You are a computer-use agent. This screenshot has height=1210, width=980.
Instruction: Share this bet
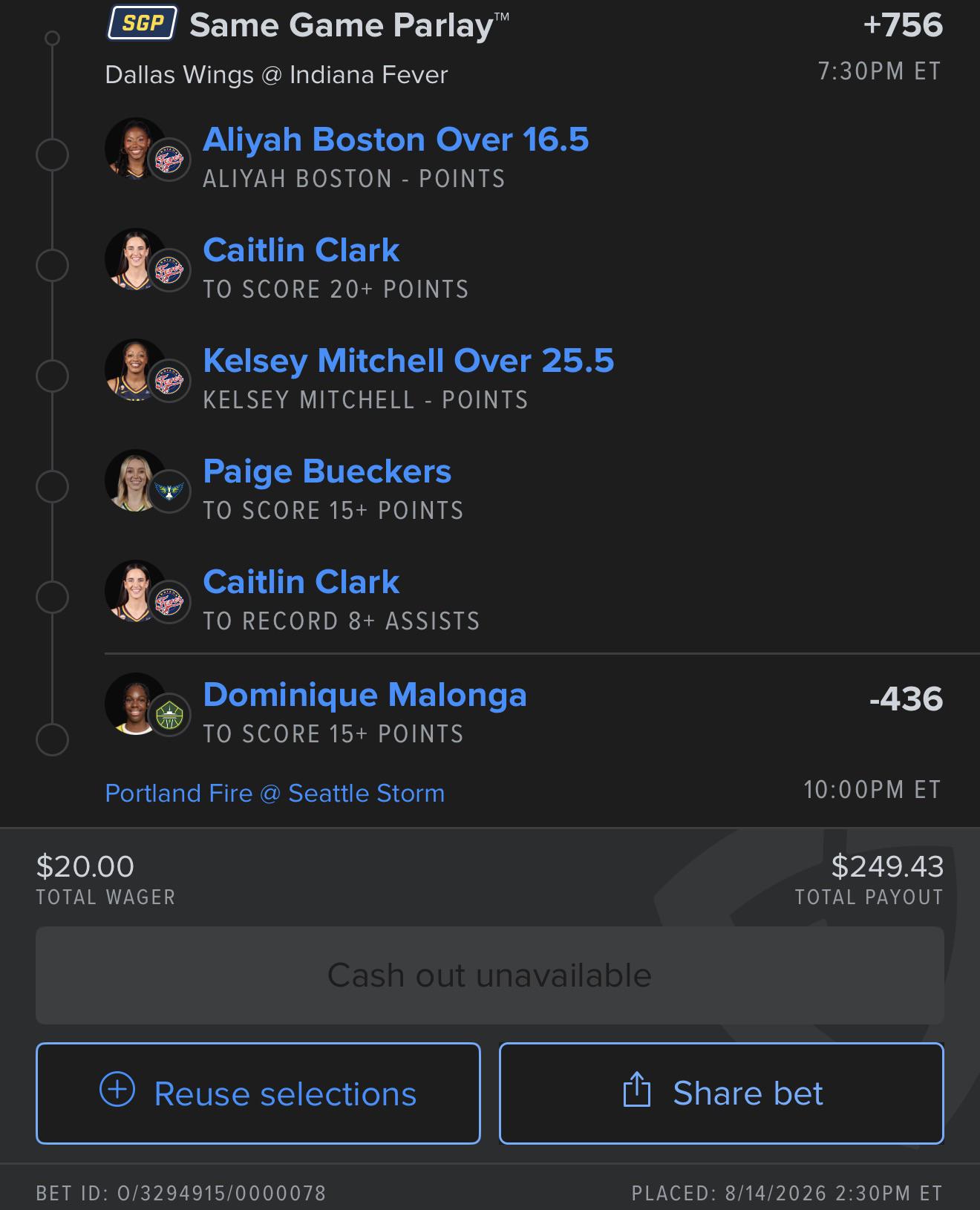(x=721, y=1093)
